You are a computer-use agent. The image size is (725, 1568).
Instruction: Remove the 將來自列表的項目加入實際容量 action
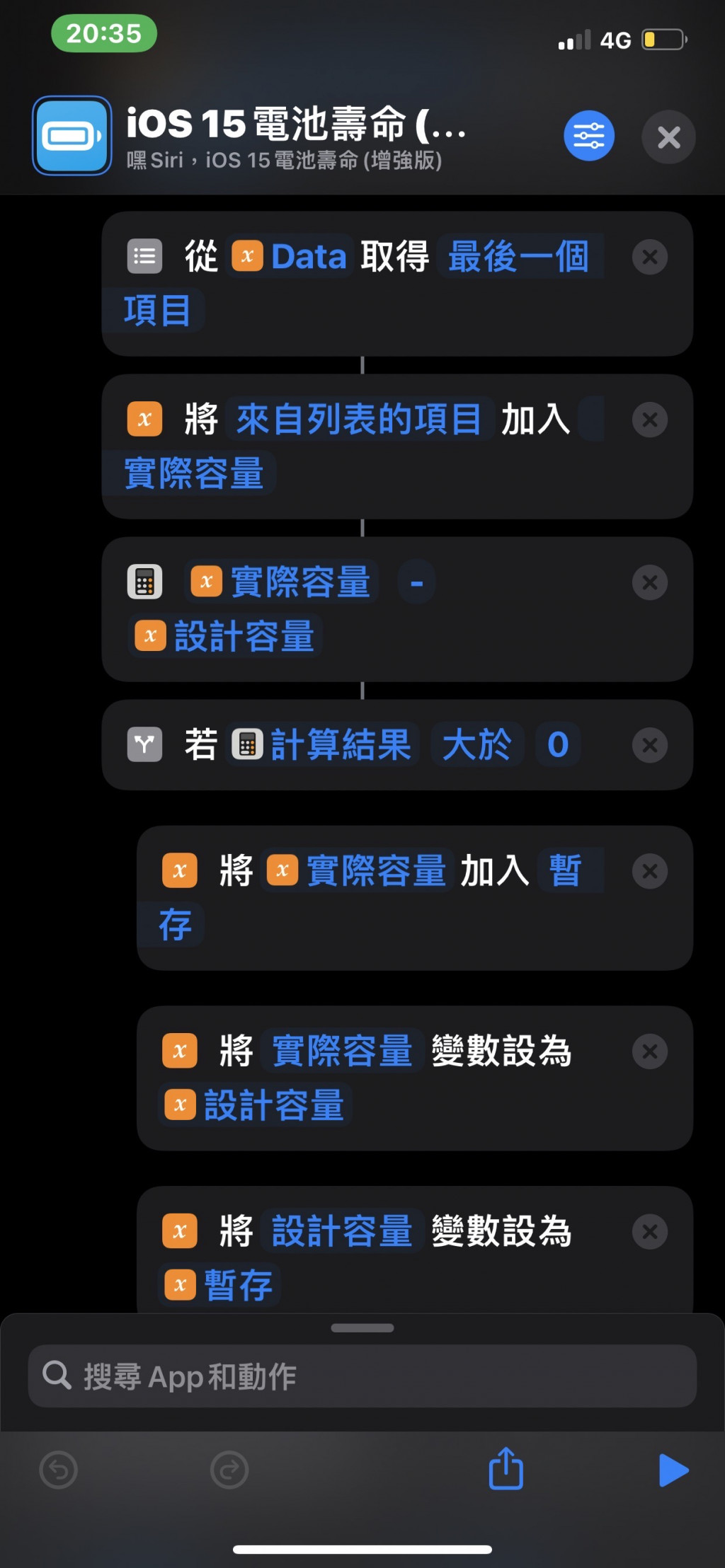click(x=649, y=420)
